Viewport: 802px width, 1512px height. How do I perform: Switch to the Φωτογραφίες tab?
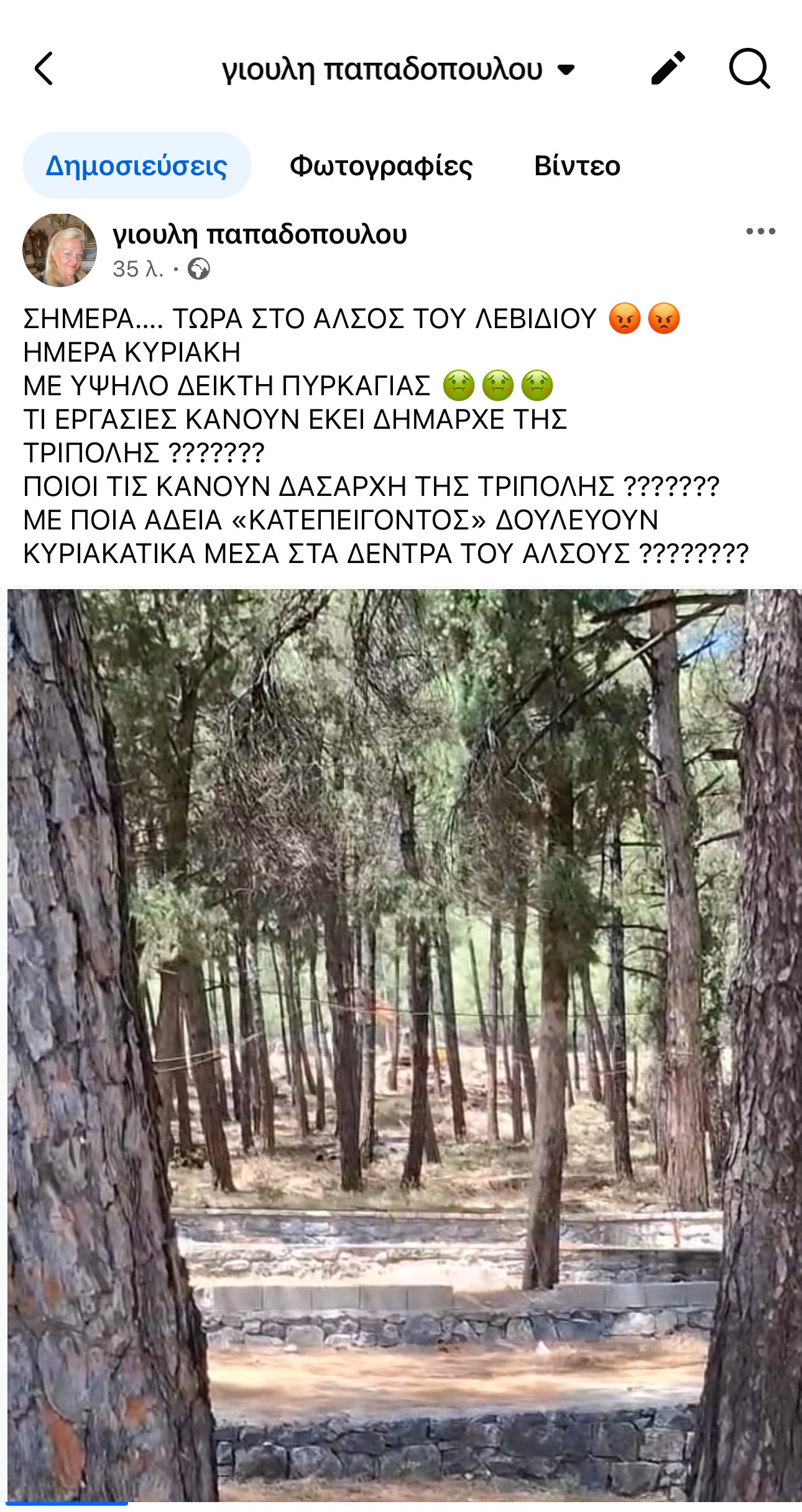click(x=381, y=166)
